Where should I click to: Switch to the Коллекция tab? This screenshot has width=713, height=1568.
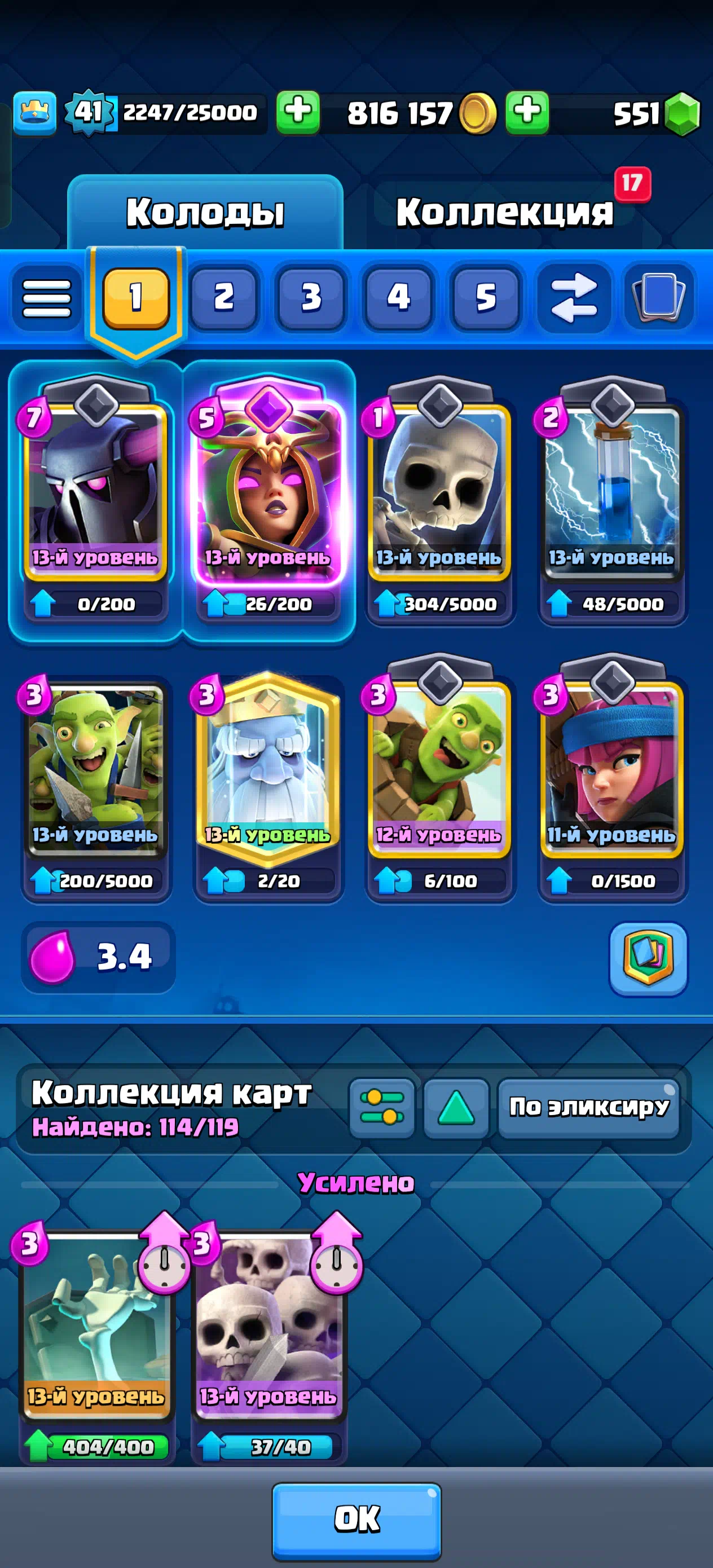tap(504, 212)
